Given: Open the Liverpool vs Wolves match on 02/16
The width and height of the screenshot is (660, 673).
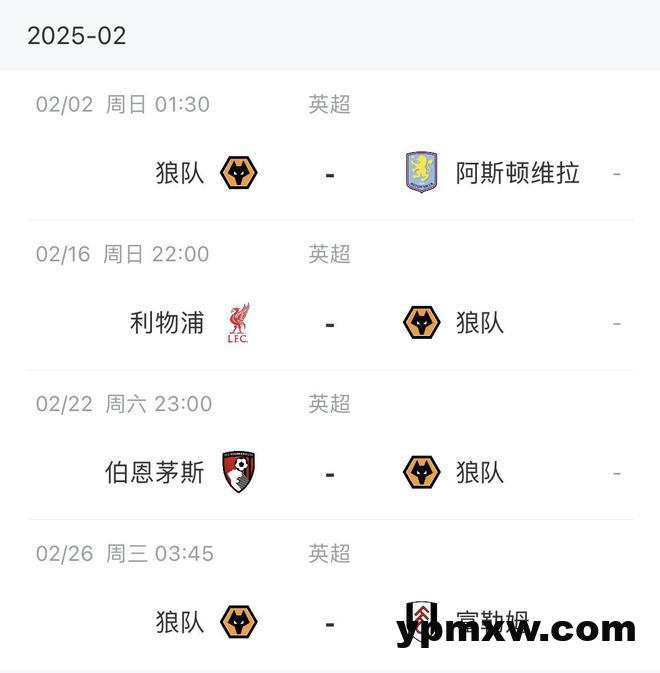Looking at the screenshot, I should pos(330,323).
